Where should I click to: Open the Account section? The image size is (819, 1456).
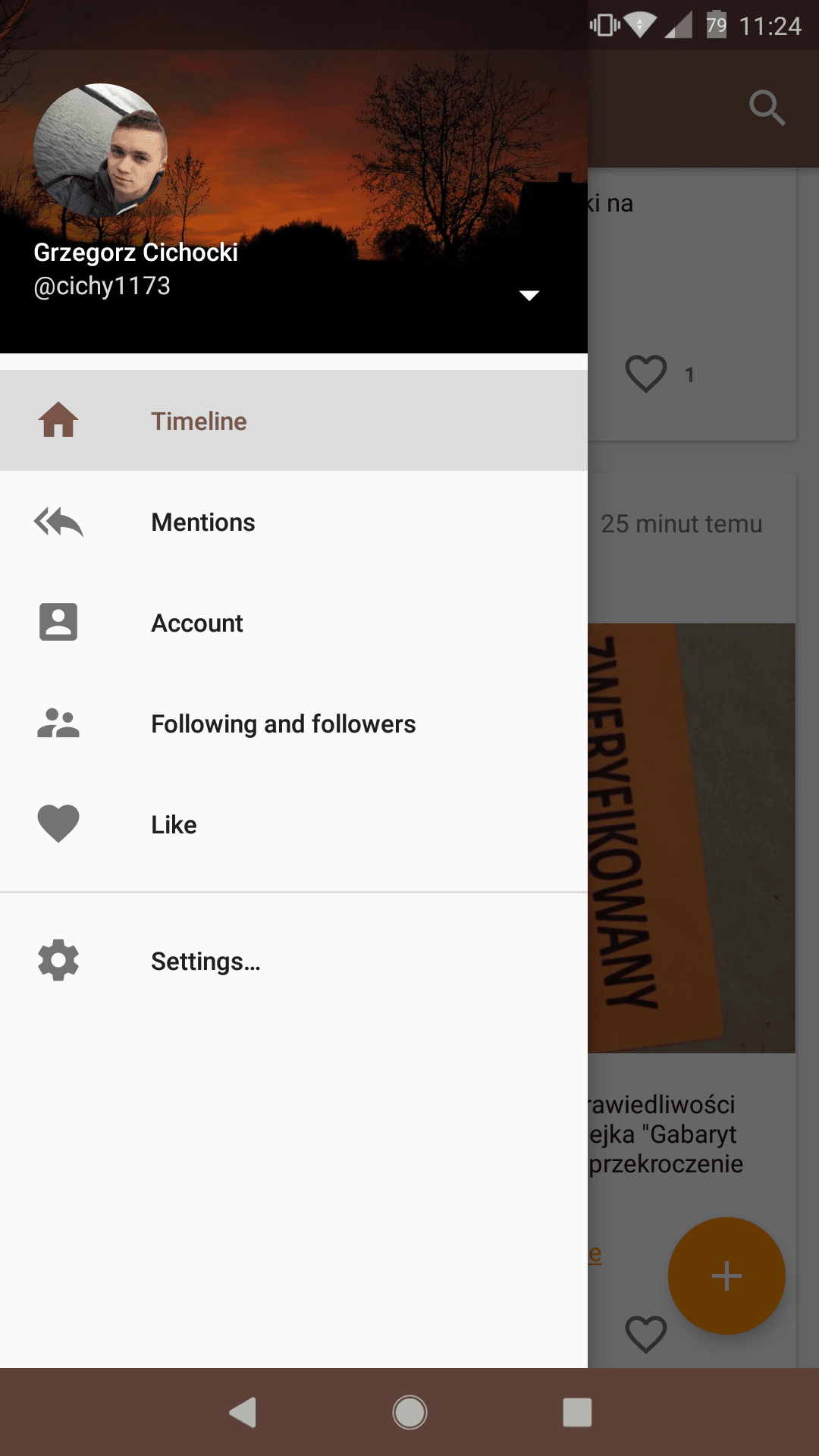pos(293,623)
